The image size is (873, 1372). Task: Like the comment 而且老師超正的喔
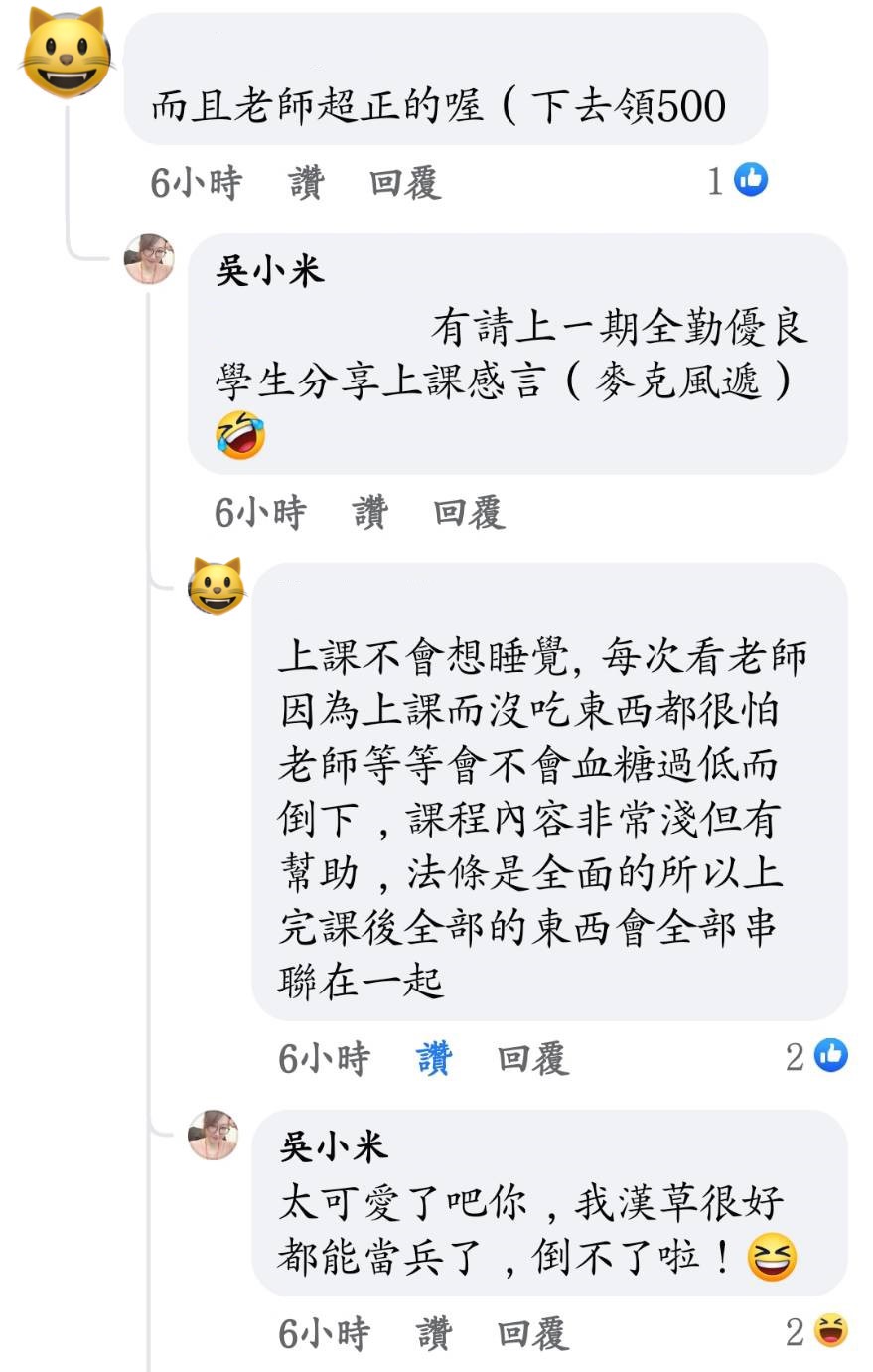pyautogui.click(x=306, y=183)
